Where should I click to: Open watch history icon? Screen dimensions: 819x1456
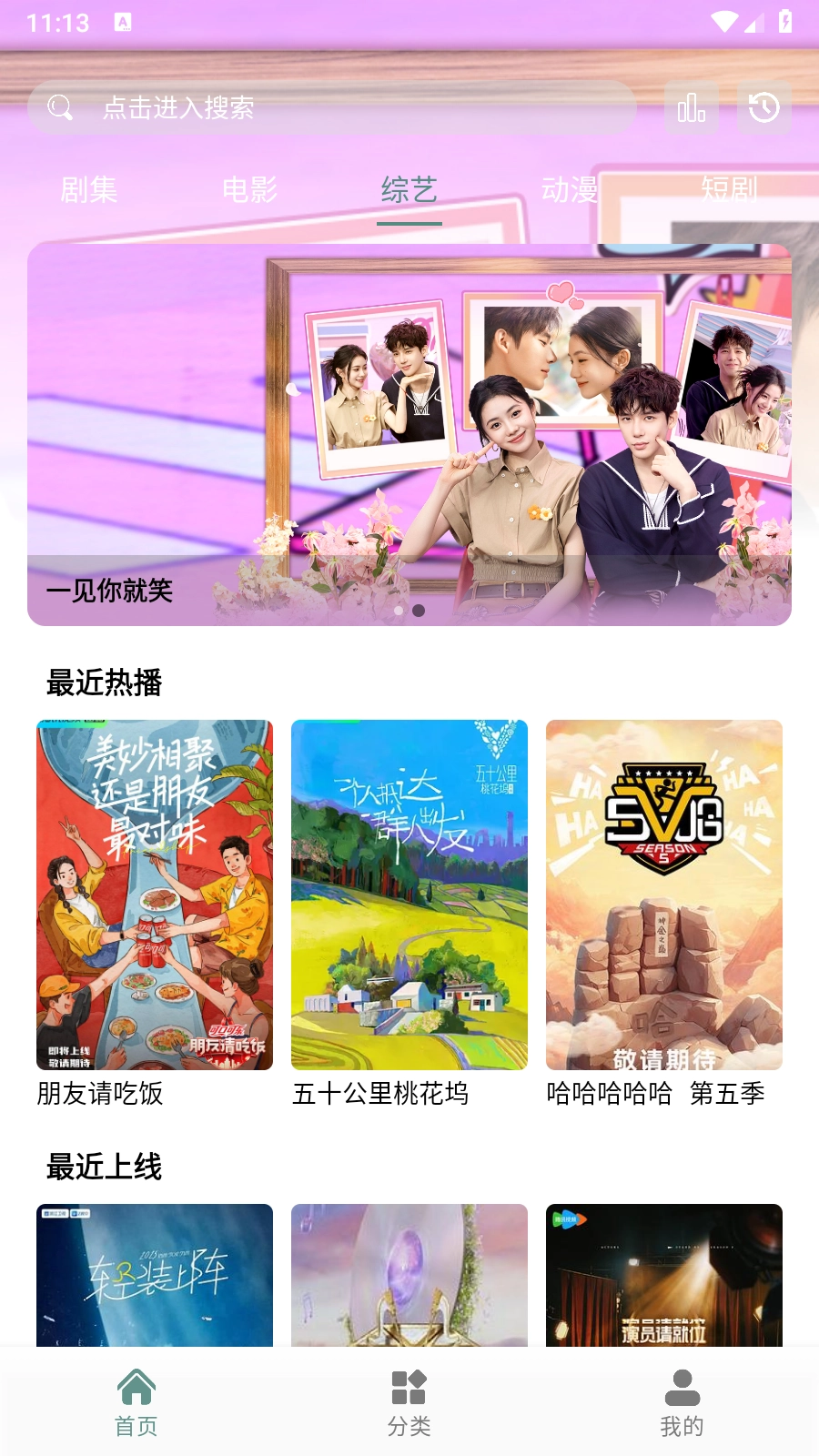763,108
